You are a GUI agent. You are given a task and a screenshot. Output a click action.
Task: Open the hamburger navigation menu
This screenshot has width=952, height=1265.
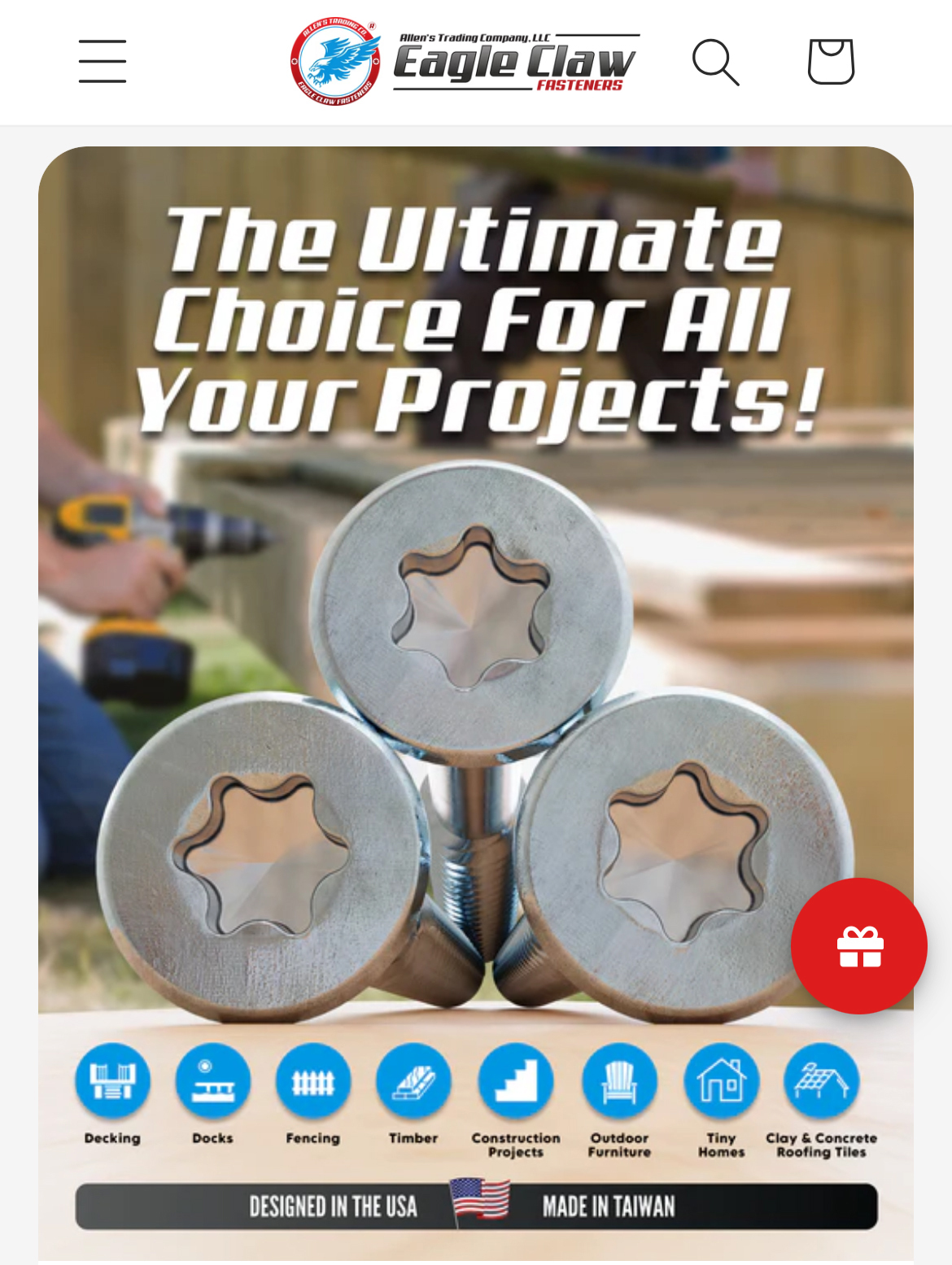coord(103,62)
